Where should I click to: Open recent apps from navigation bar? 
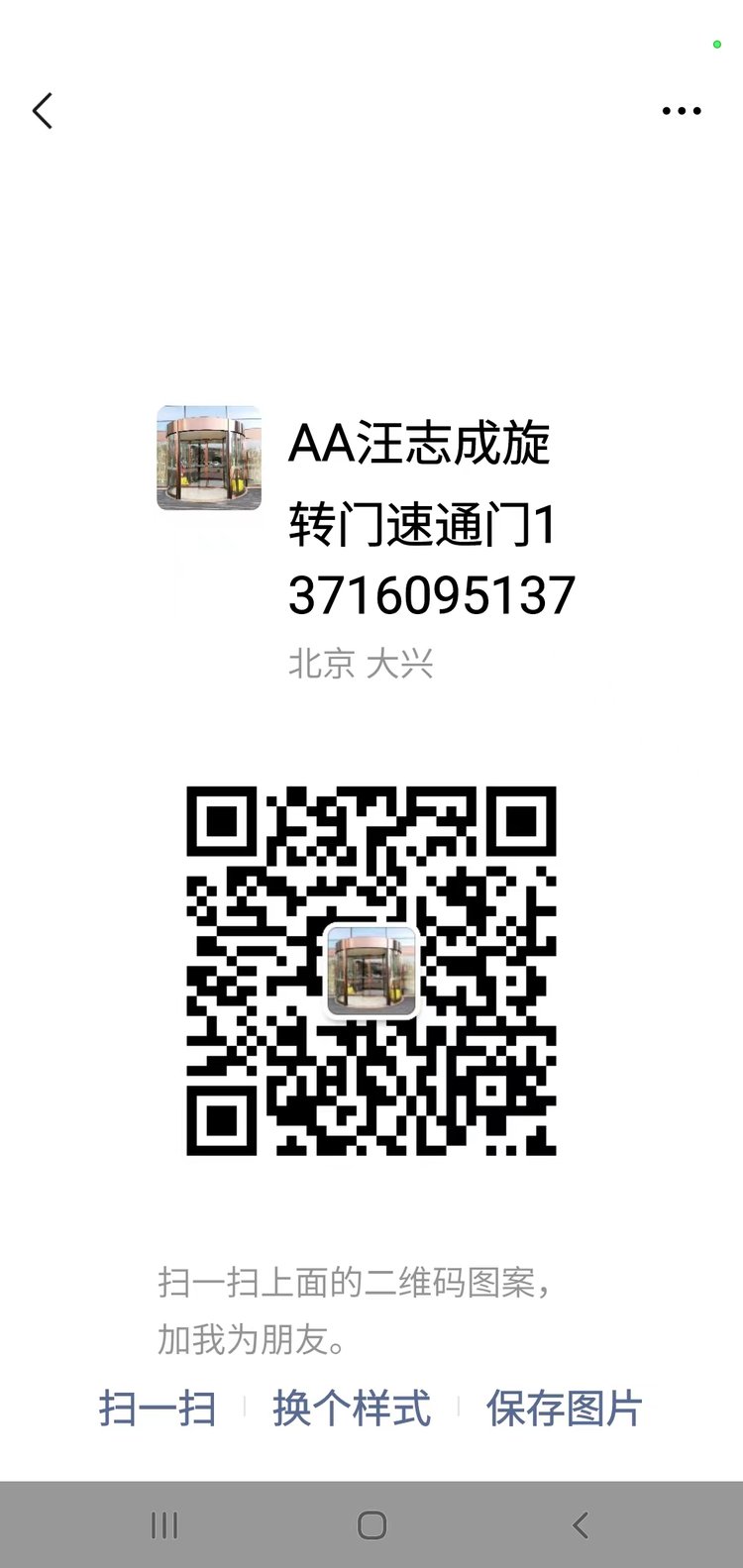164,1525
